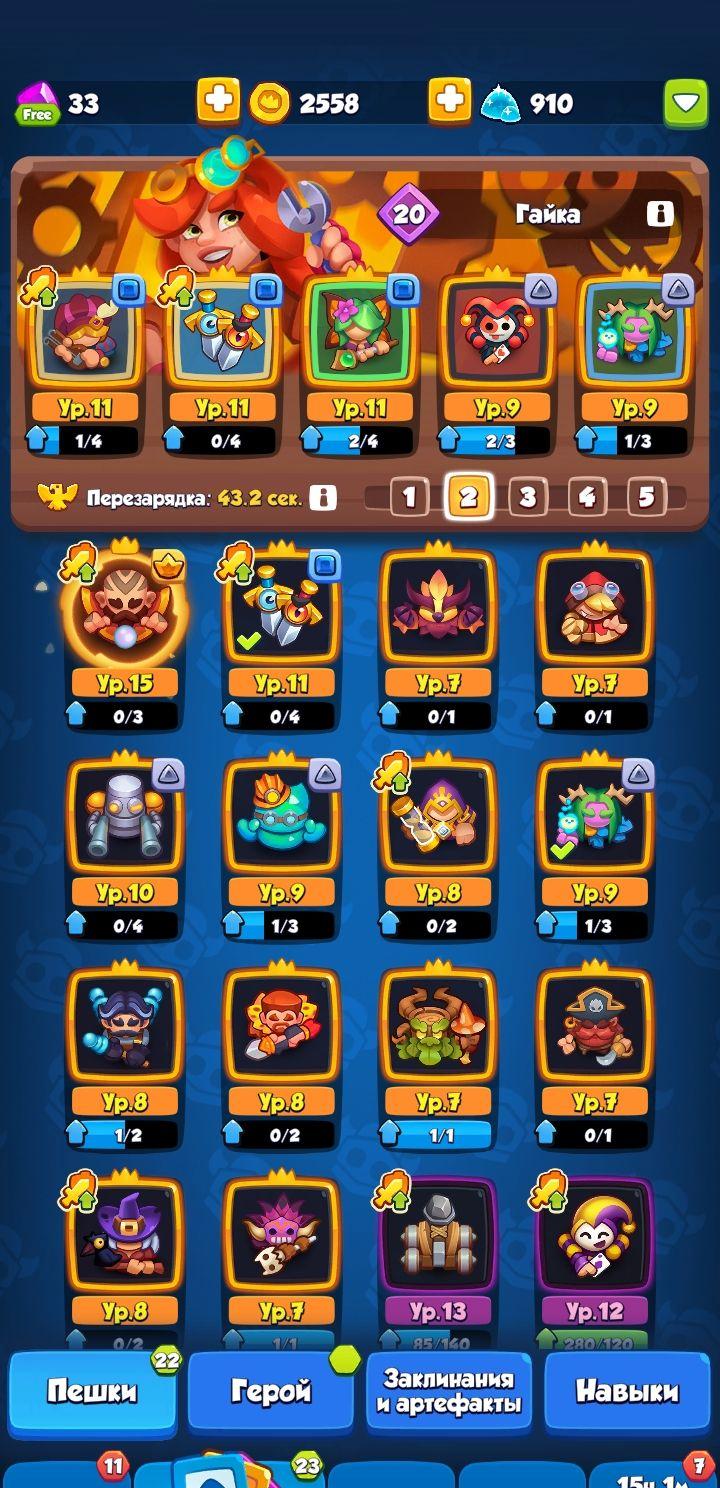The width and height of the screenshot is (720, 1488).
Task: Select the pirate unit card Ур.7
Action: tap(596, 1031)
